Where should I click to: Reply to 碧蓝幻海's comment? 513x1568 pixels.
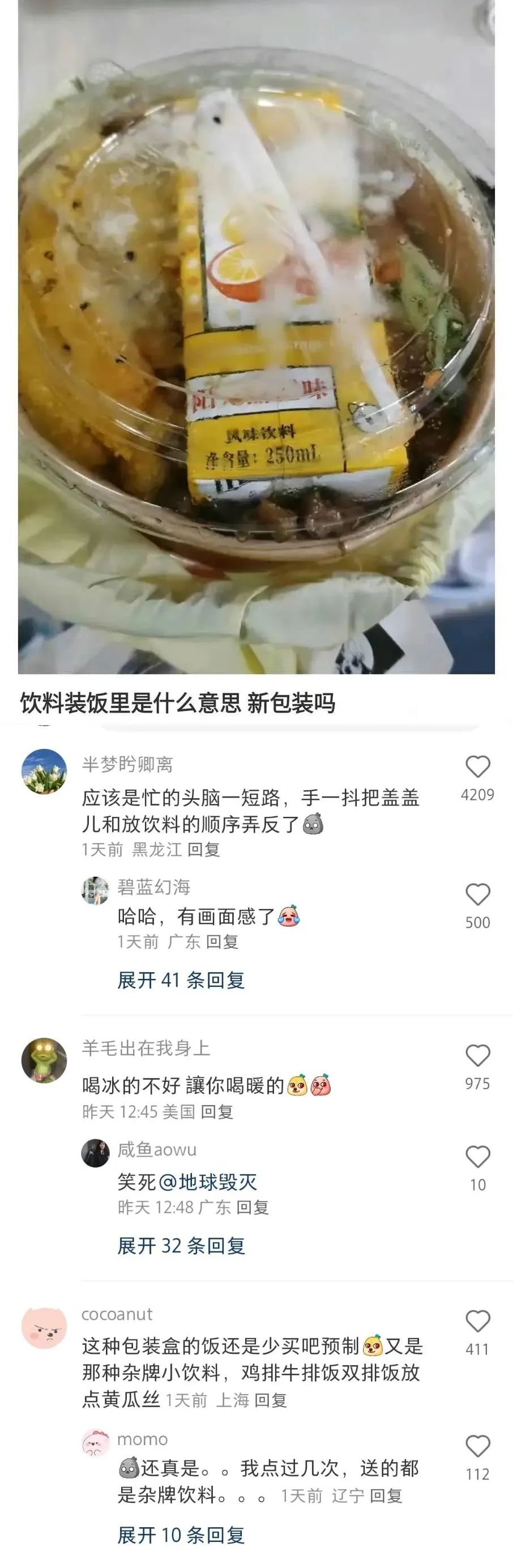coord(221,942)
